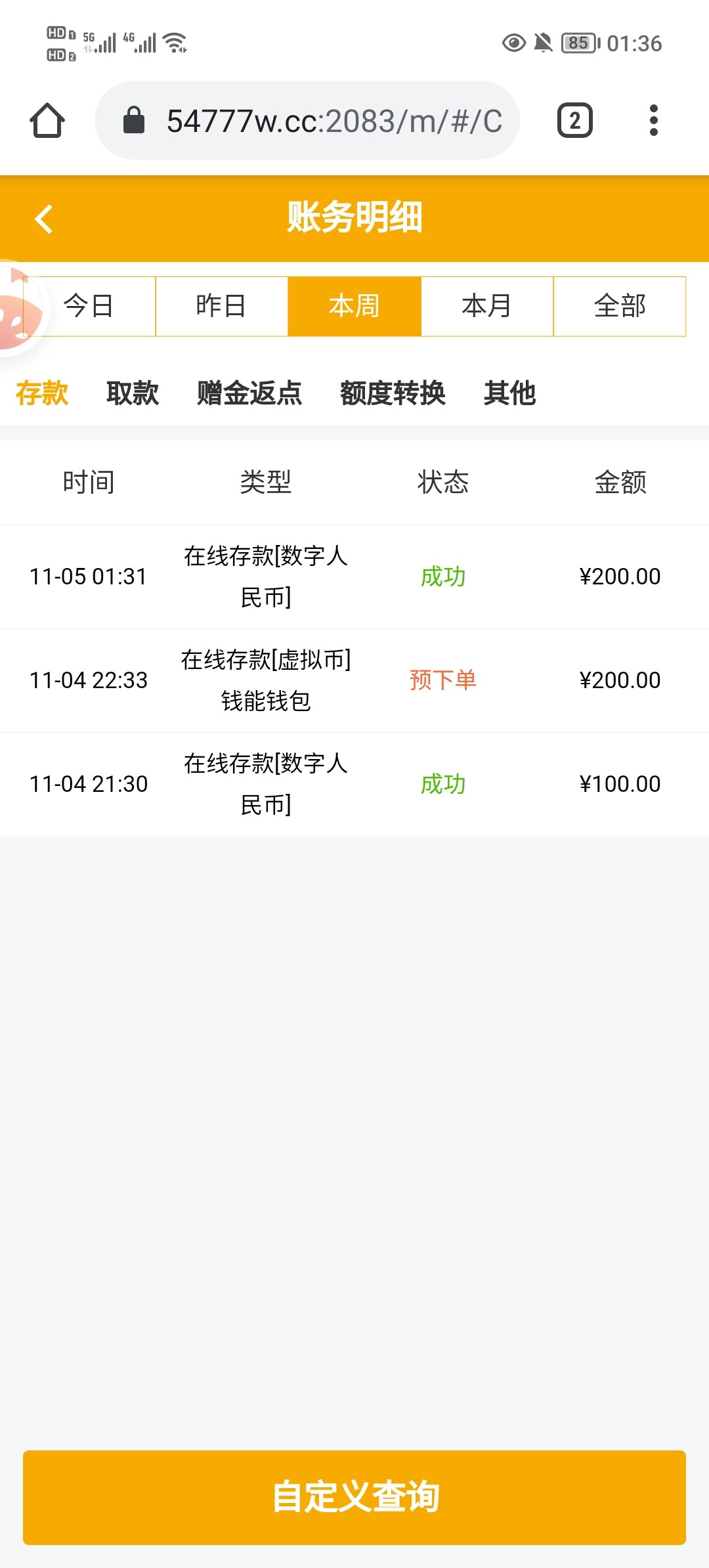Select the 本周 time filter
The image size is (709, 1568).
[354, 306]
